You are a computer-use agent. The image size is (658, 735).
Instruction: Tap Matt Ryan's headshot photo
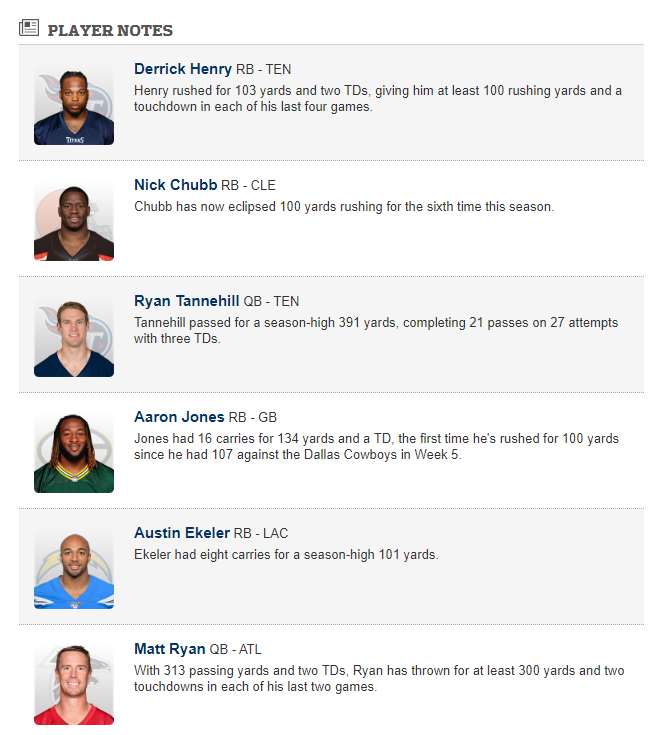tap(74, 685)
